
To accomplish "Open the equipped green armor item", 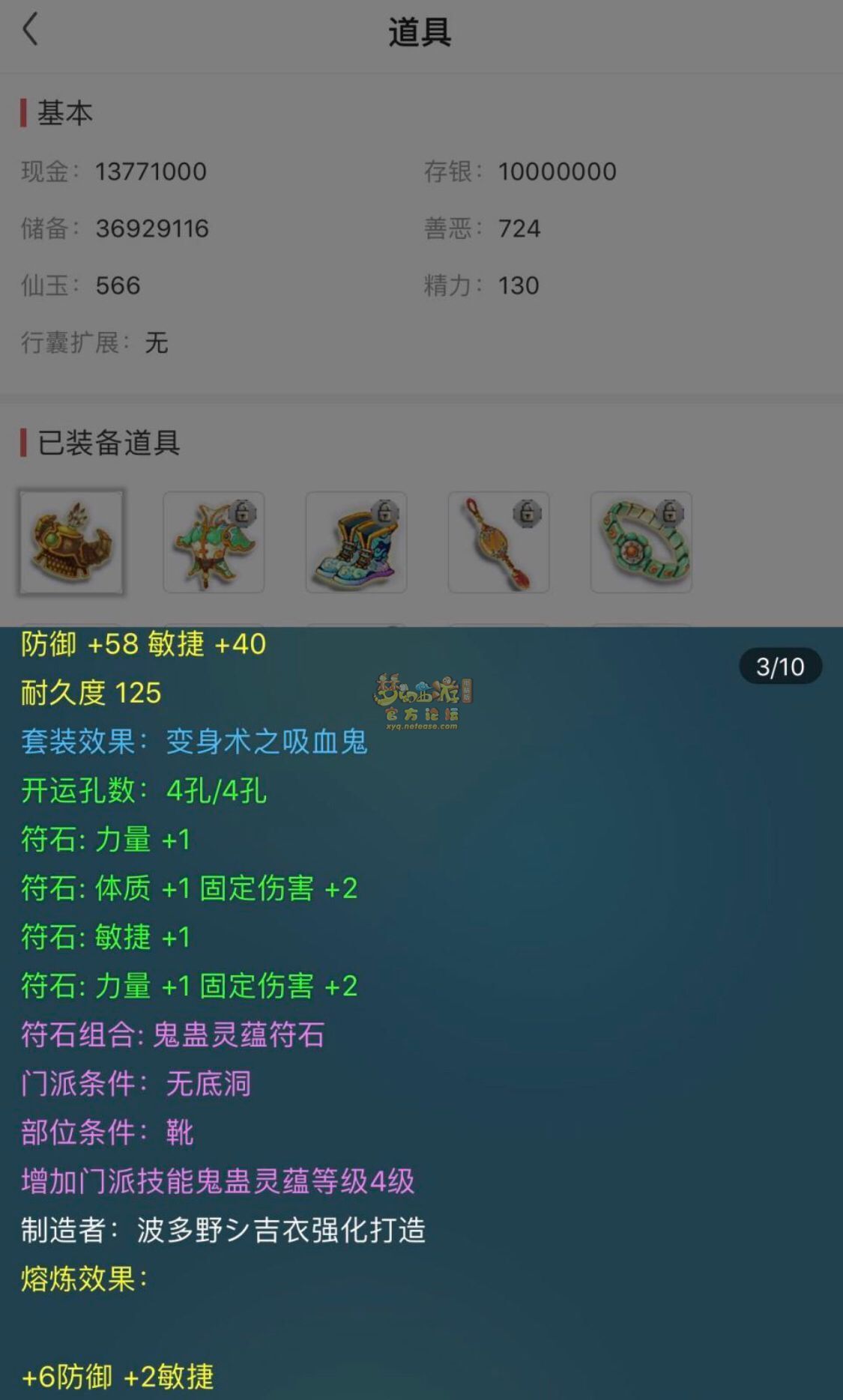I will (214, 542).
